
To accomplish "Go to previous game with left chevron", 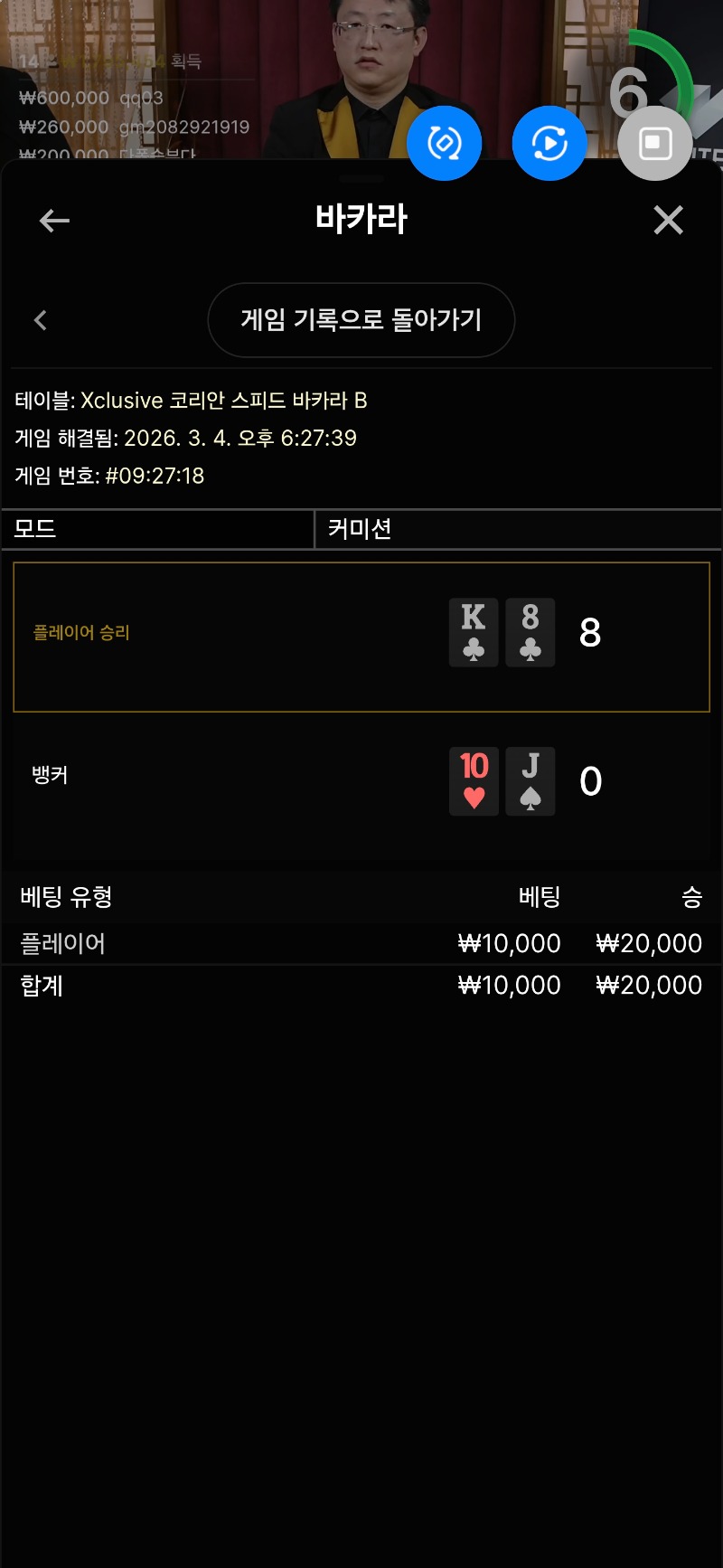I will coord(40,320).
